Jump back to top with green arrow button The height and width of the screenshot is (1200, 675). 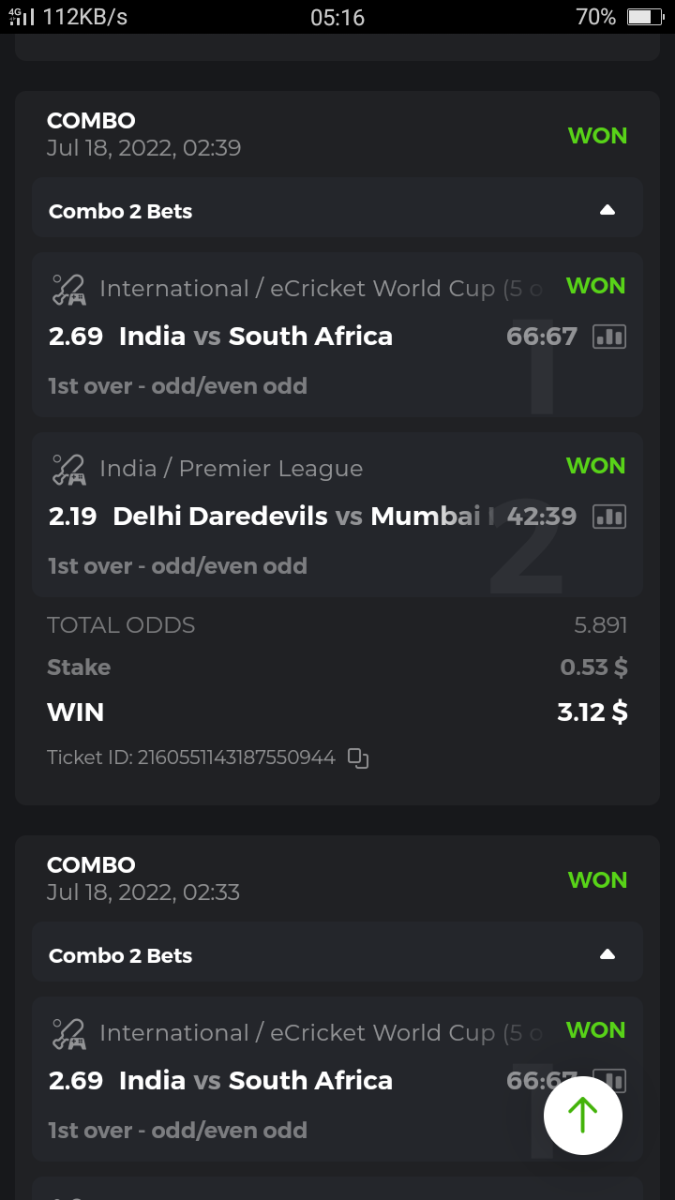pyautogui.click(x=583, y=1115)
